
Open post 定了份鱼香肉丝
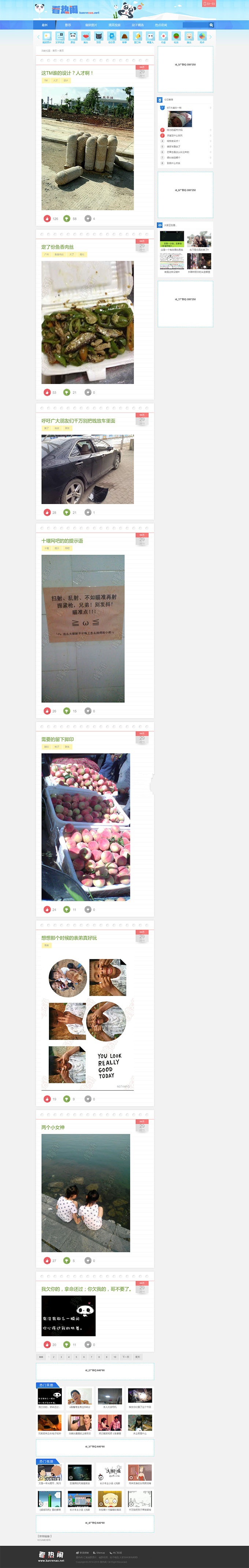57,247
